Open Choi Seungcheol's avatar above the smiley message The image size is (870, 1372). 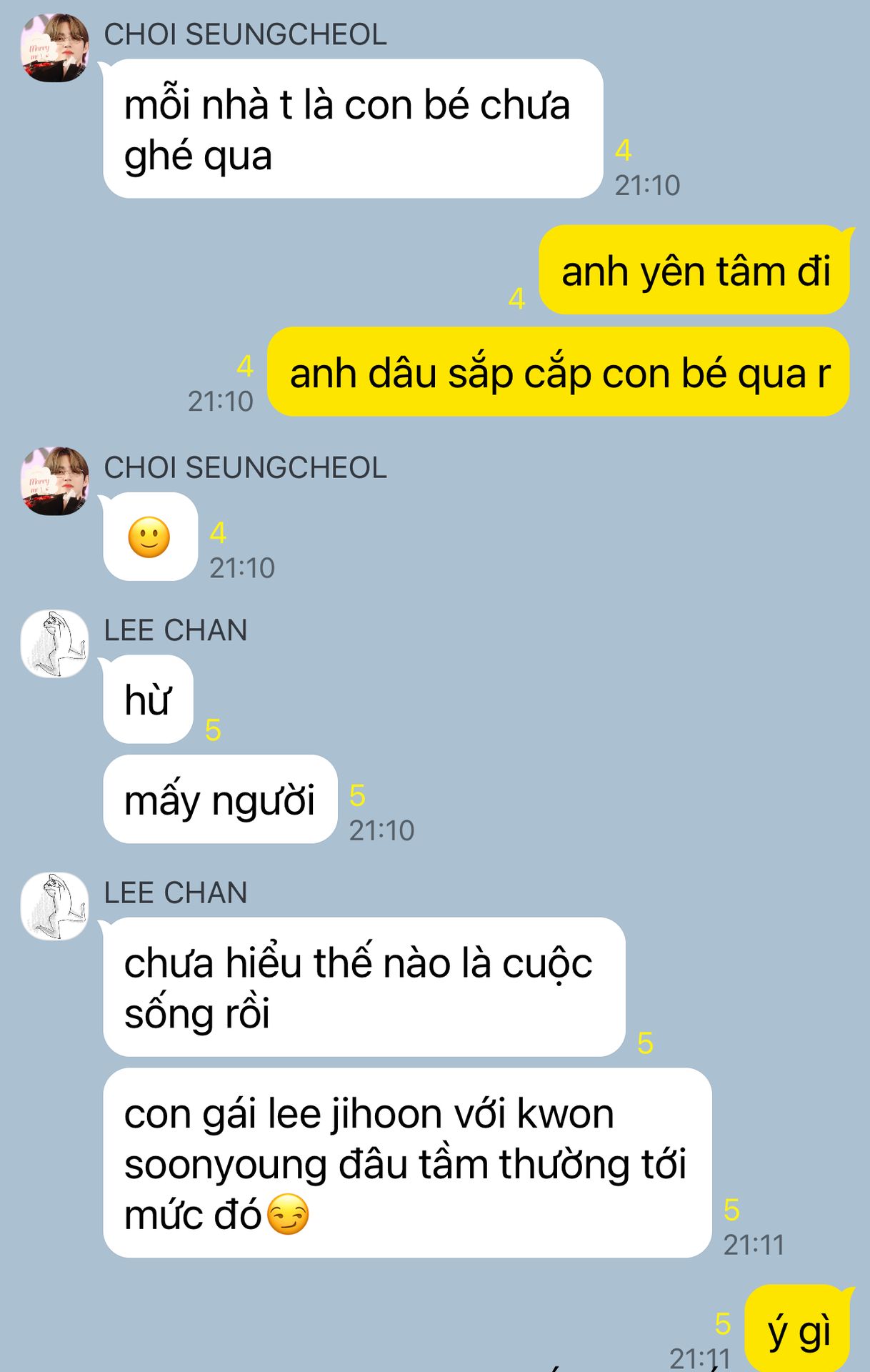tap(55, 481)
